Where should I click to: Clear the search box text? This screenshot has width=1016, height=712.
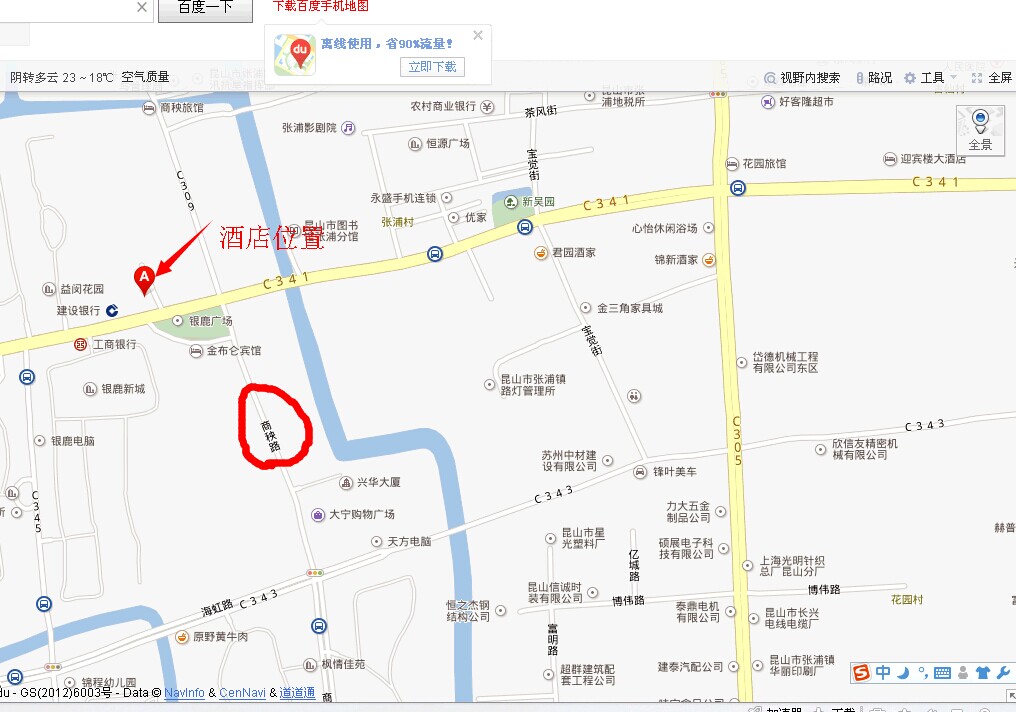(142, 8)
